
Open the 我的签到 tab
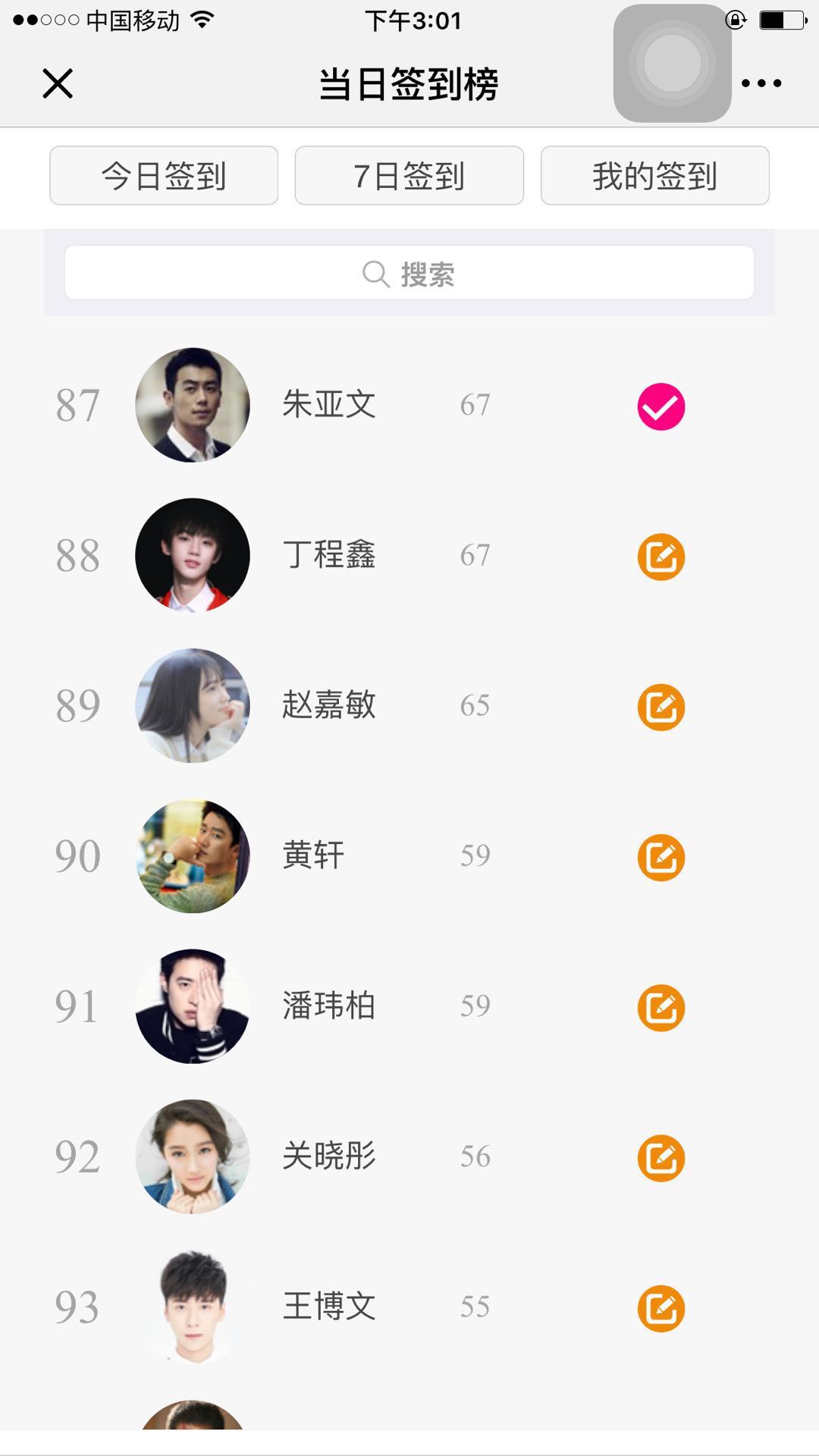click(654, 176)
